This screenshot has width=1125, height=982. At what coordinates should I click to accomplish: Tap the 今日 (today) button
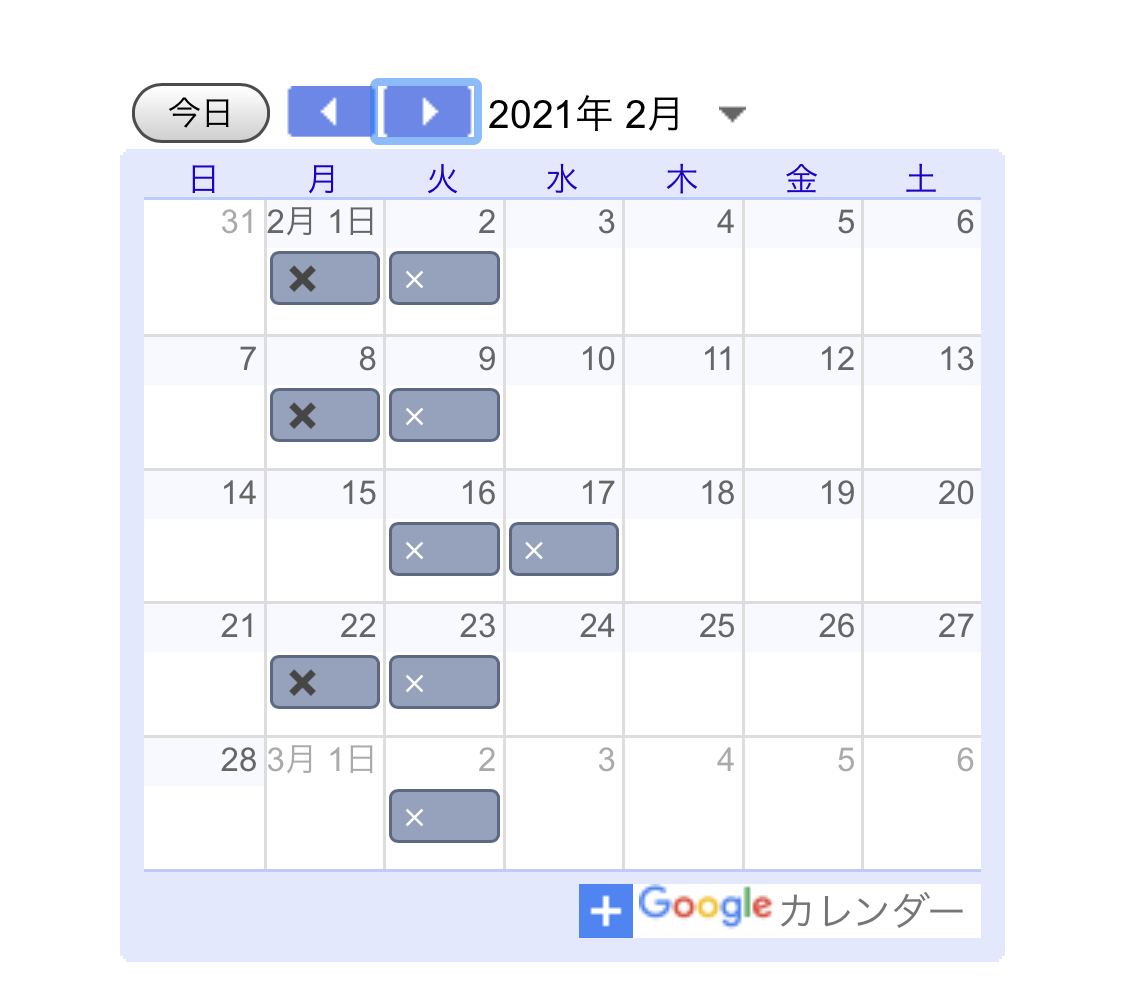pos(200,113)
